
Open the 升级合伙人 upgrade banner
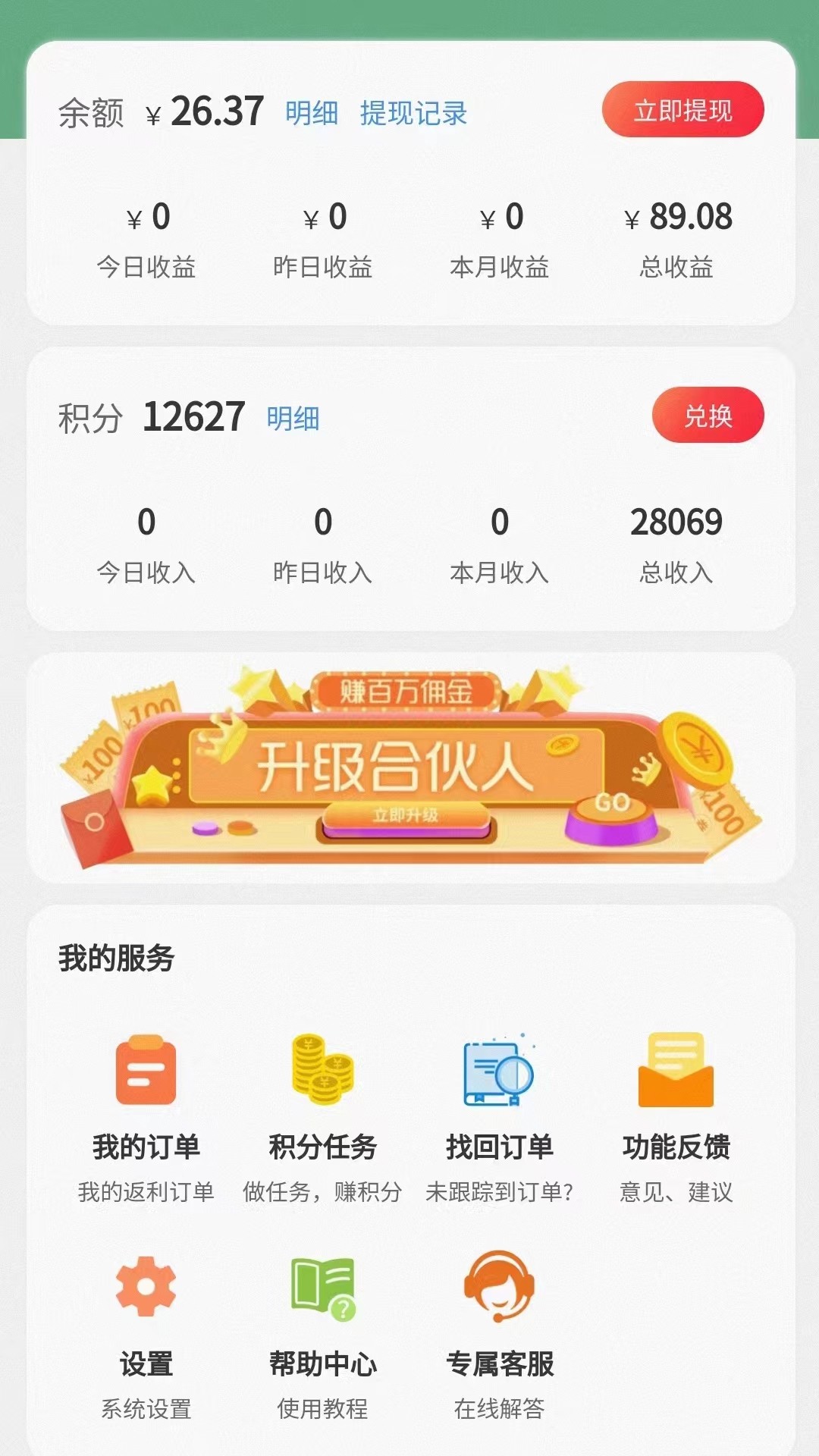click(409, 767)
